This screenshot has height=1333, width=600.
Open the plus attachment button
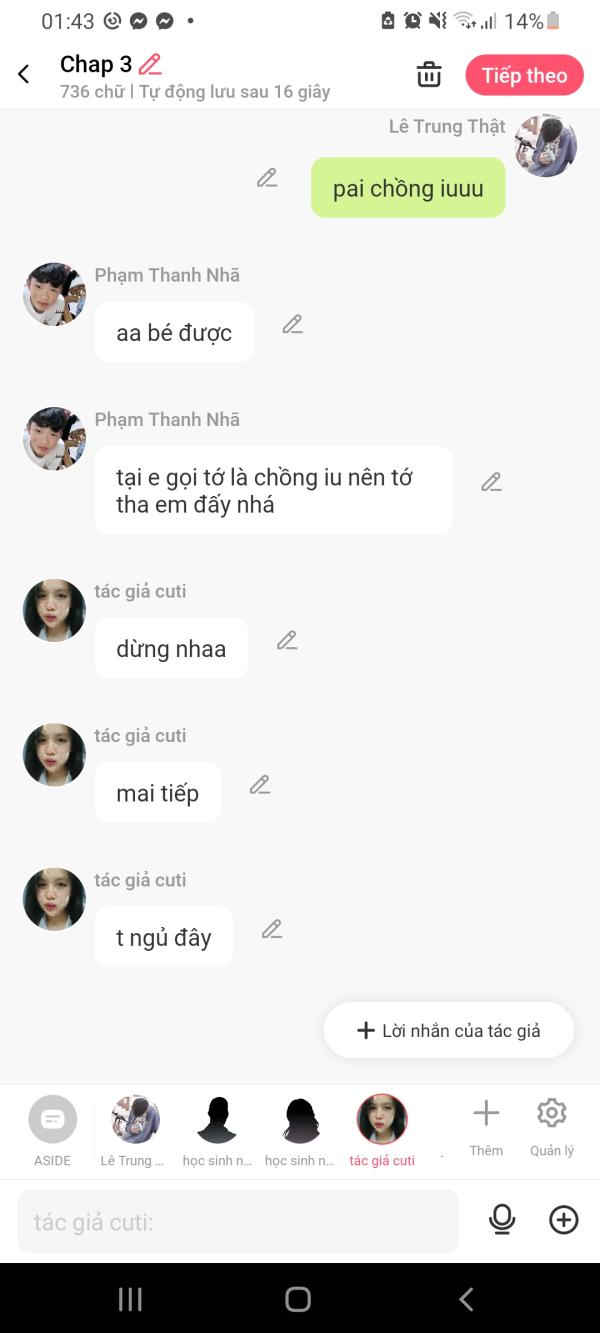click(564, 1219)
